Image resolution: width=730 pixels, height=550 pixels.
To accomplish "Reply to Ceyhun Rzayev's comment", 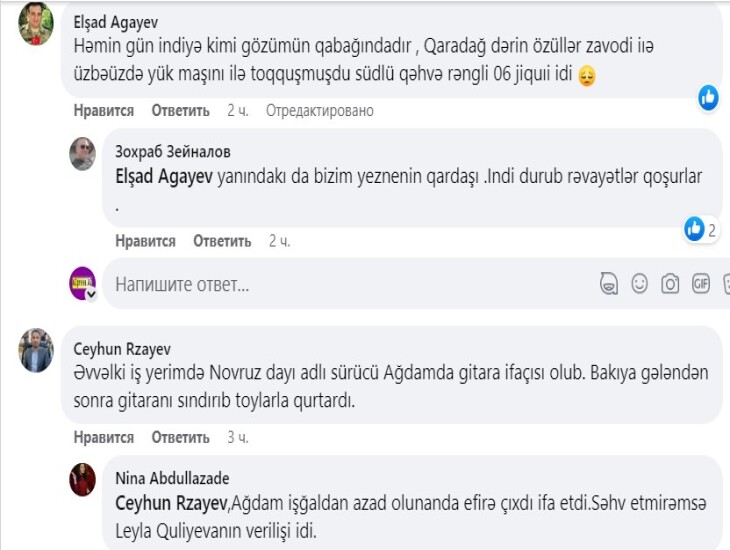I will click(x=180, y=438).
